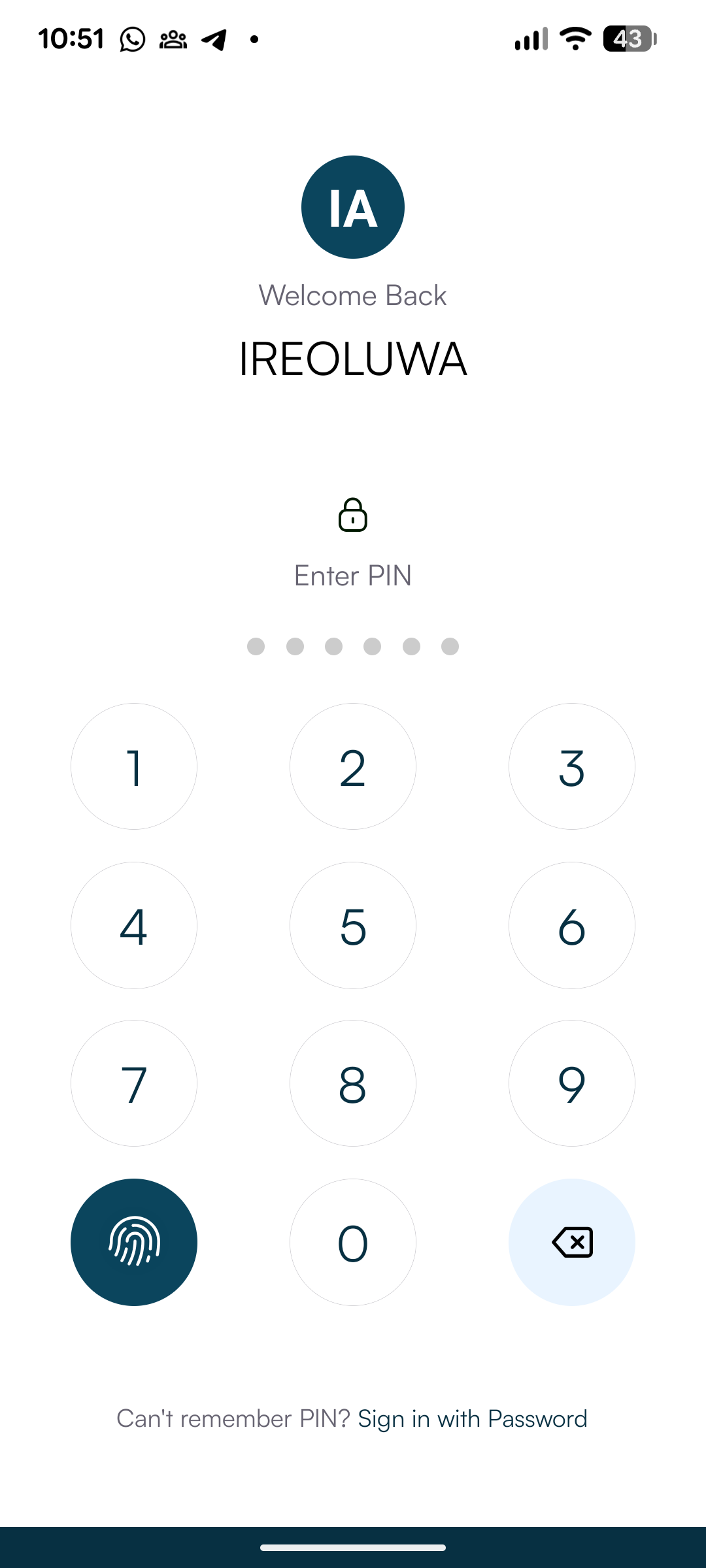Tap digit 1 on the PIN keypad
This screenshot has height=1568, width=706.
134,766
